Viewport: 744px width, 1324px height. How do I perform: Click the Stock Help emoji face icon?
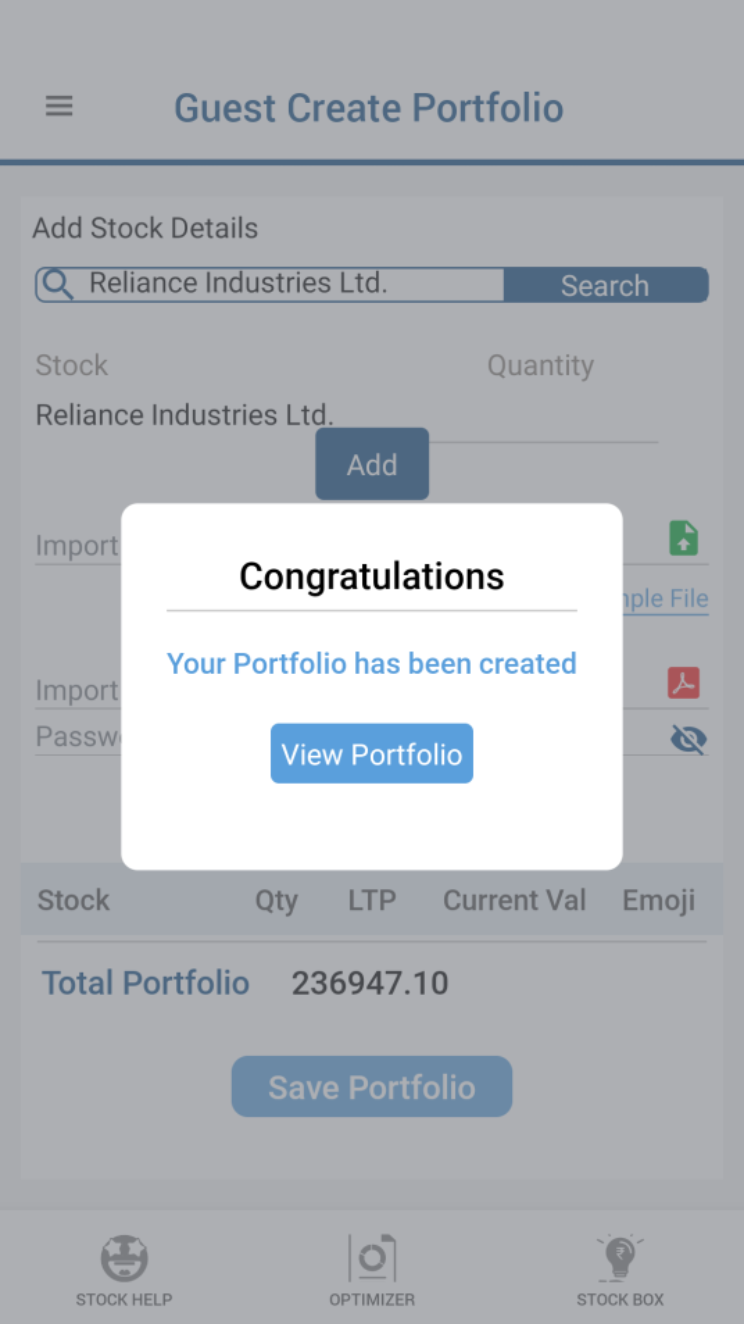click(124, 1258)
